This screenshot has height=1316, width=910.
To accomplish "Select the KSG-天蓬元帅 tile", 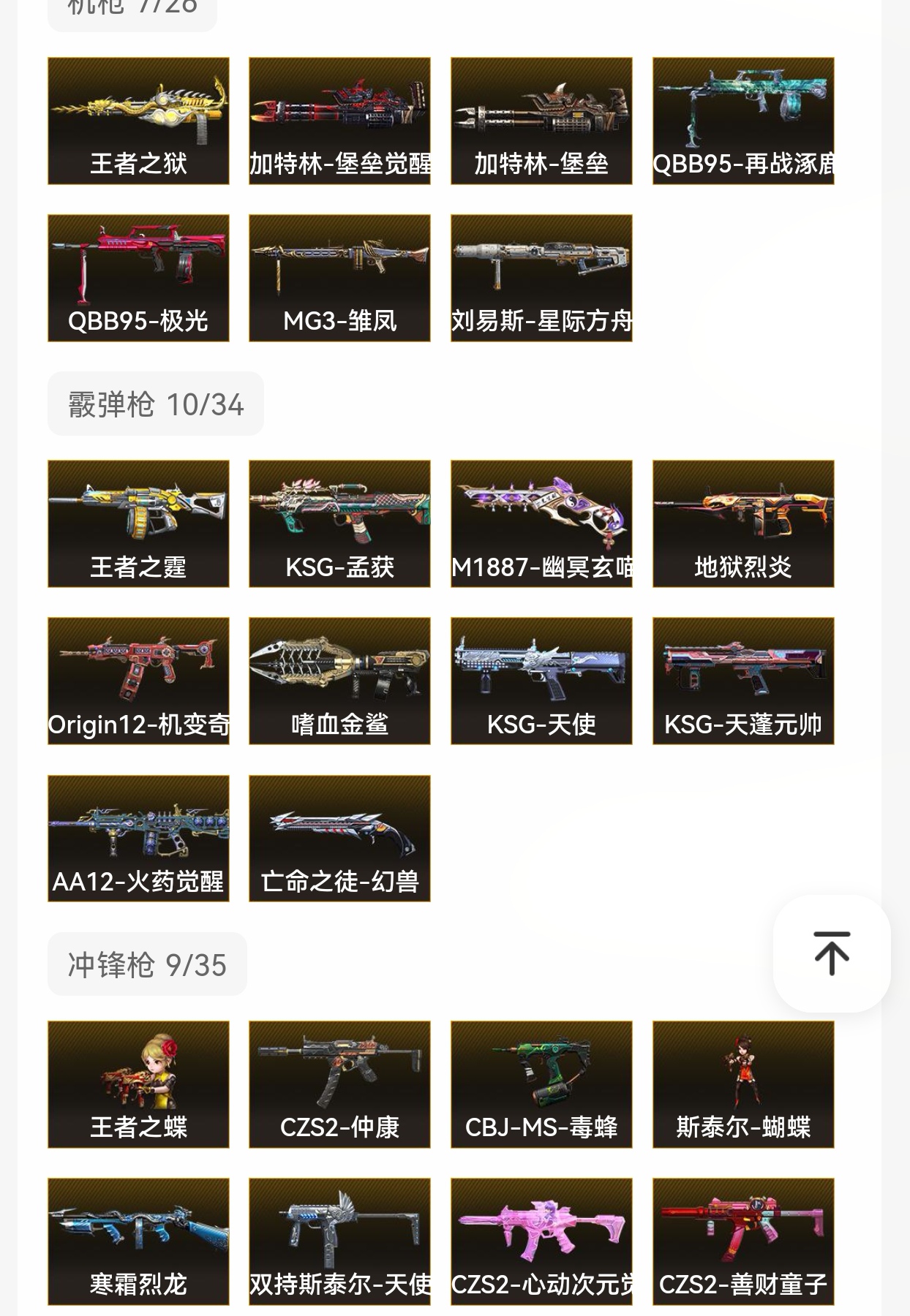I will 743,681.
